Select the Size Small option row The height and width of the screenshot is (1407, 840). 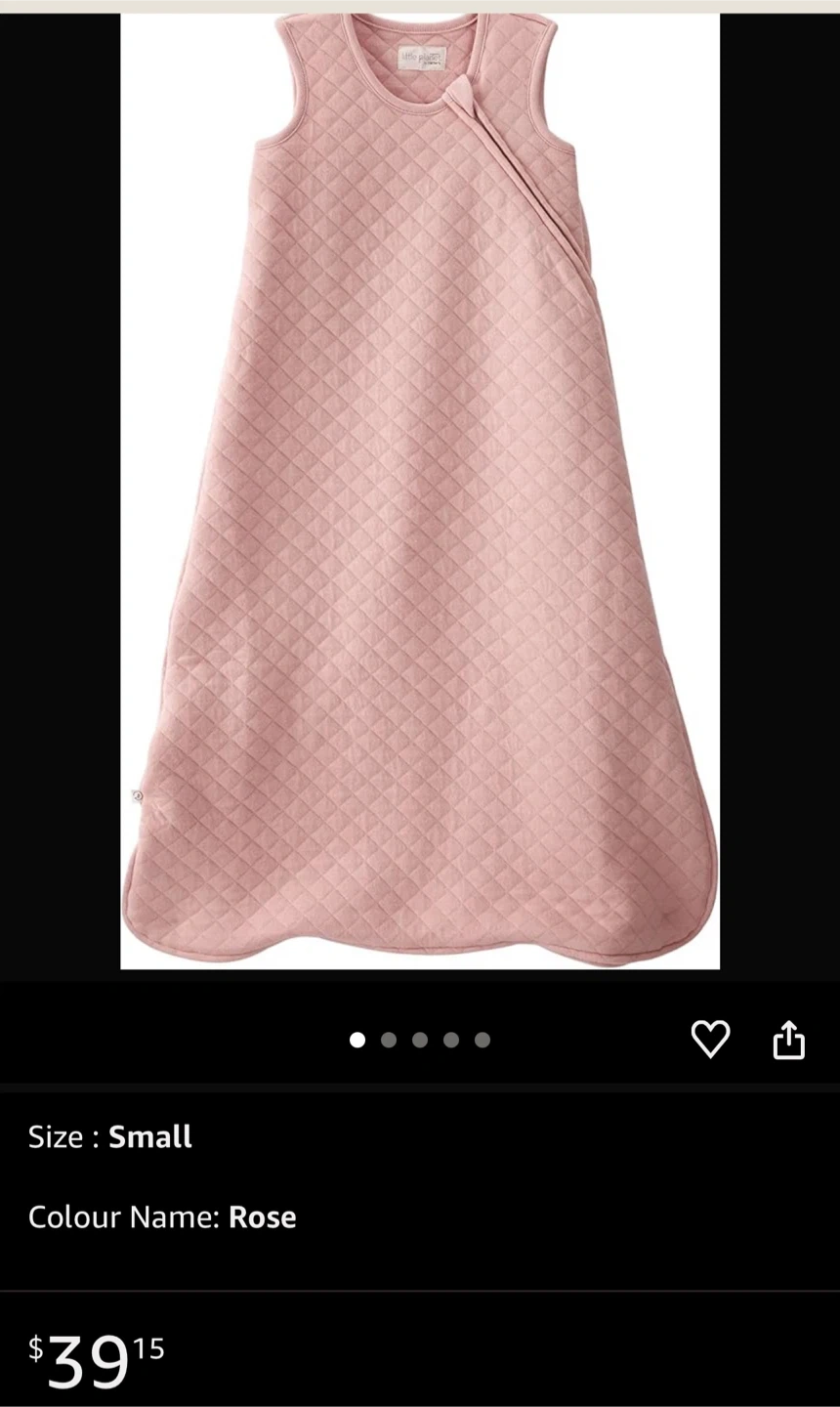[x=110, y=1136]
